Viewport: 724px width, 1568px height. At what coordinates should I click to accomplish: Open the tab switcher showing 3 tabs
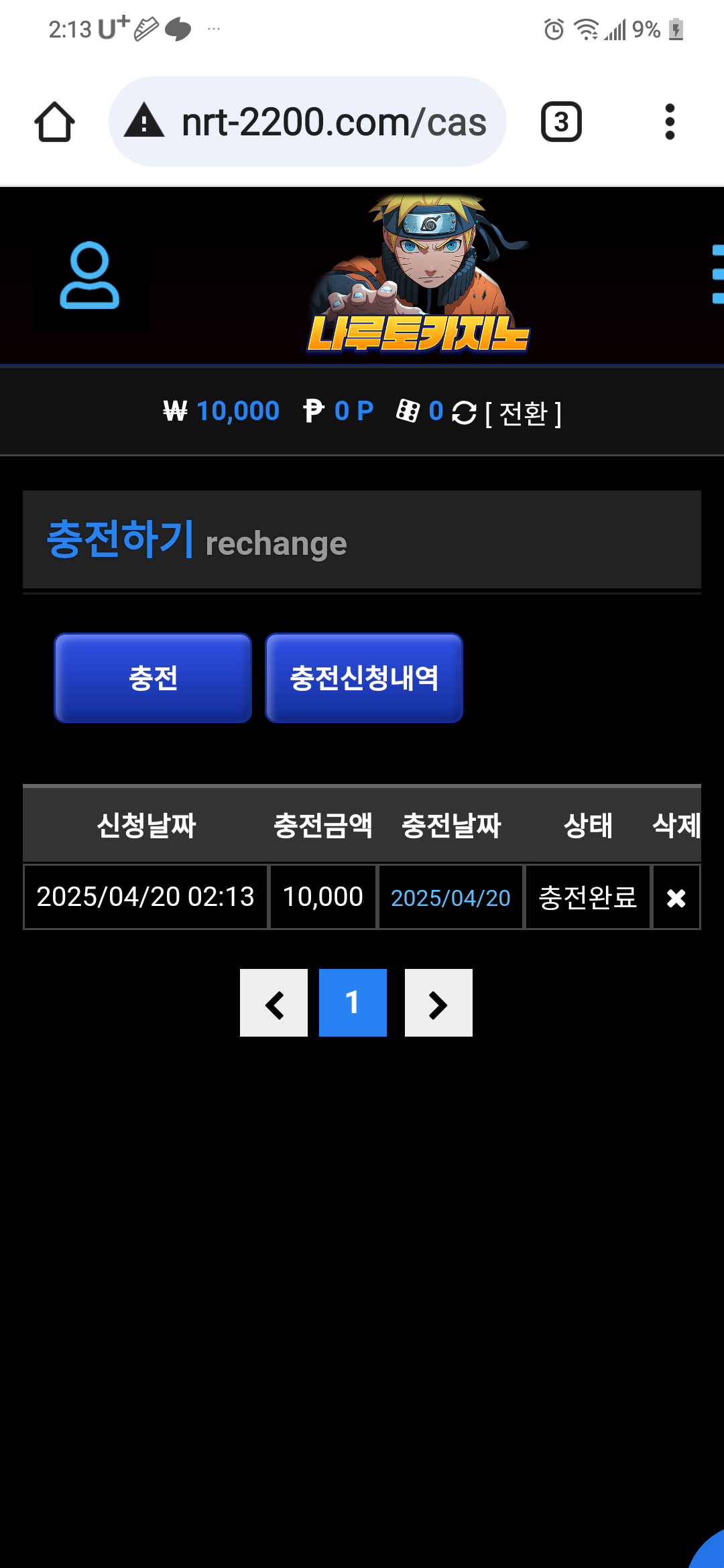(561, 122)
